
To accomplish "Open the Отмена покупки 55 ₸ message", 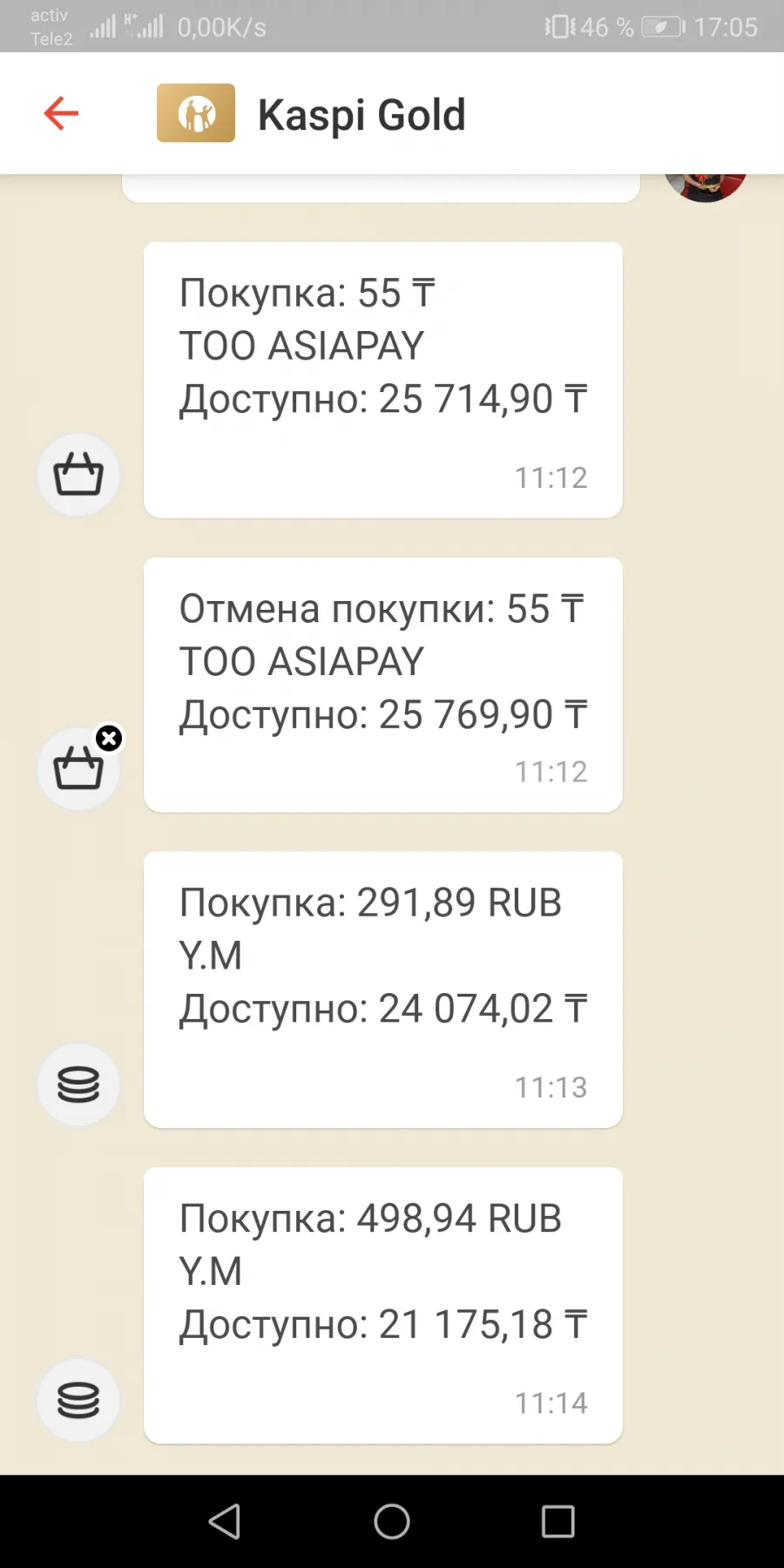I will click(x=383, y=685).
